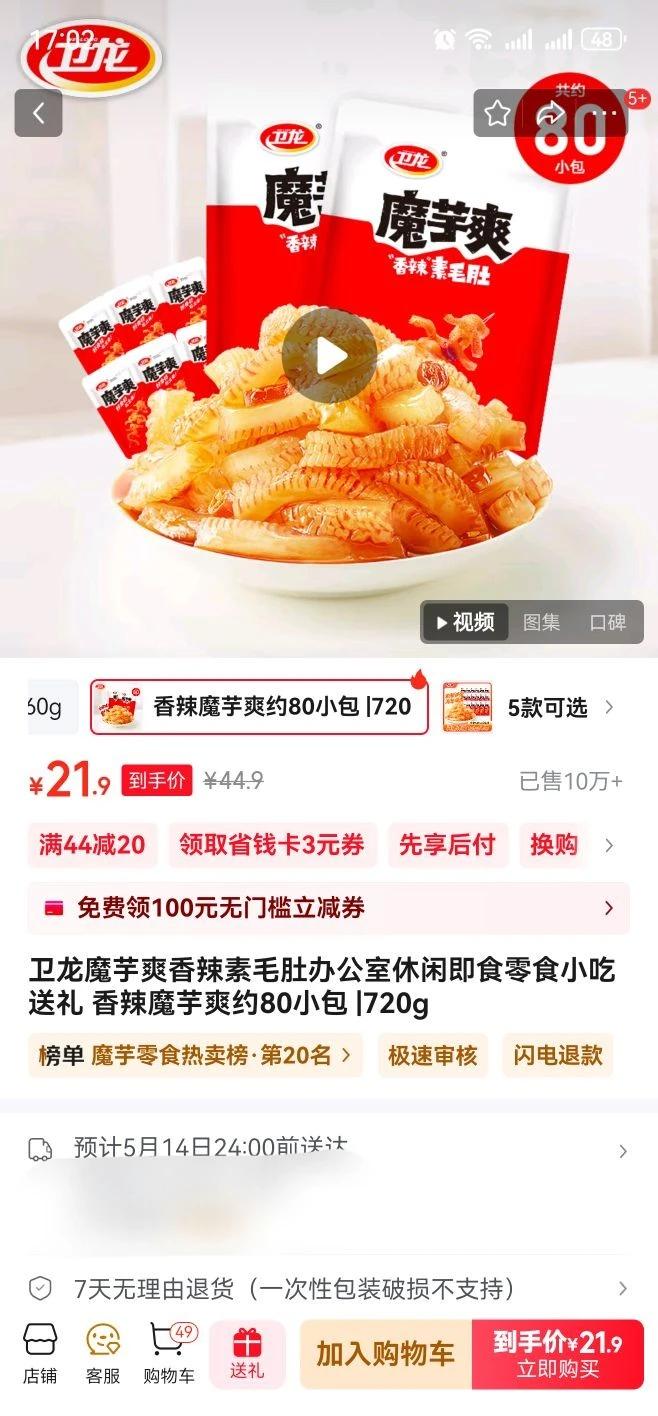The width and height of the screenshot is (658, 1416).
Task: Tap the 满44减20 coupon chip
Action: (92, 845)
